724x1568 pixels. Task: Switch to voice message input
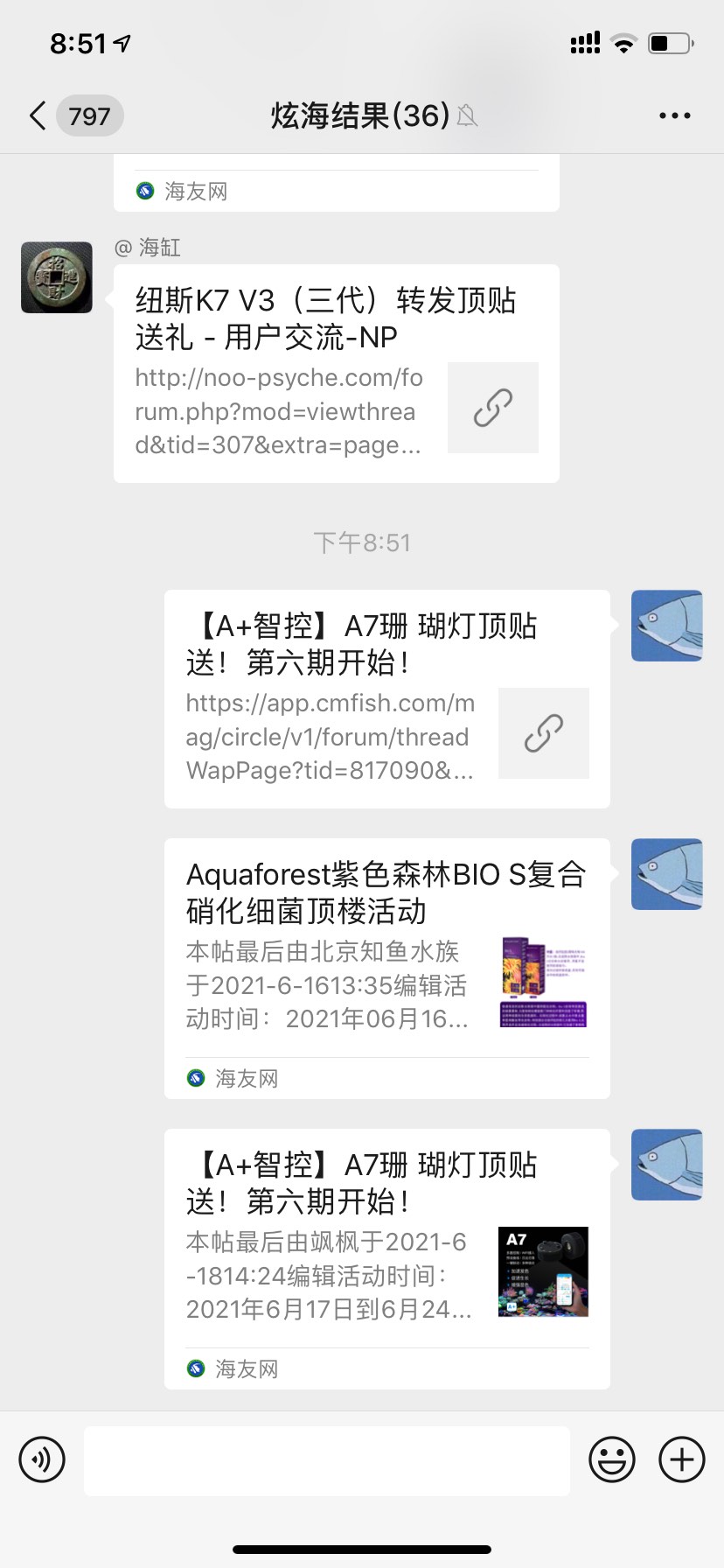pos(42,1459)
